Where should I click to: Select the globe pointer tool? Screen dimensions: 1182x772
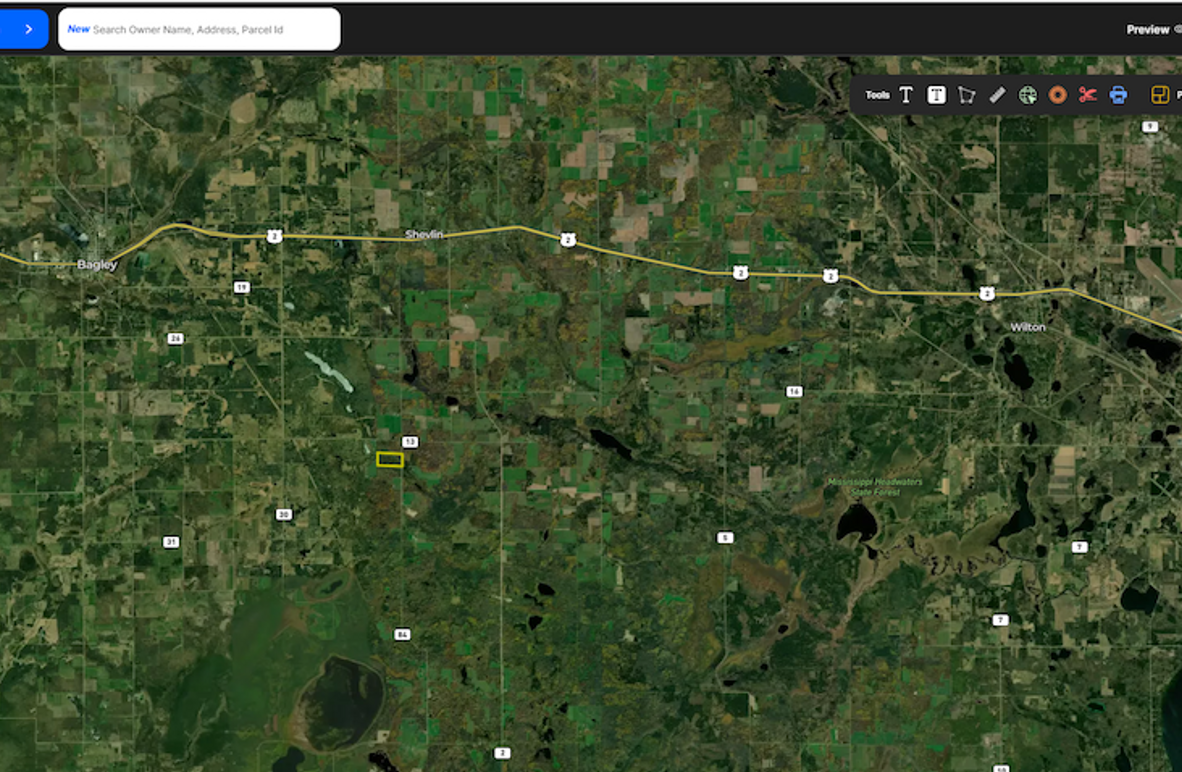coord(1027,95)
